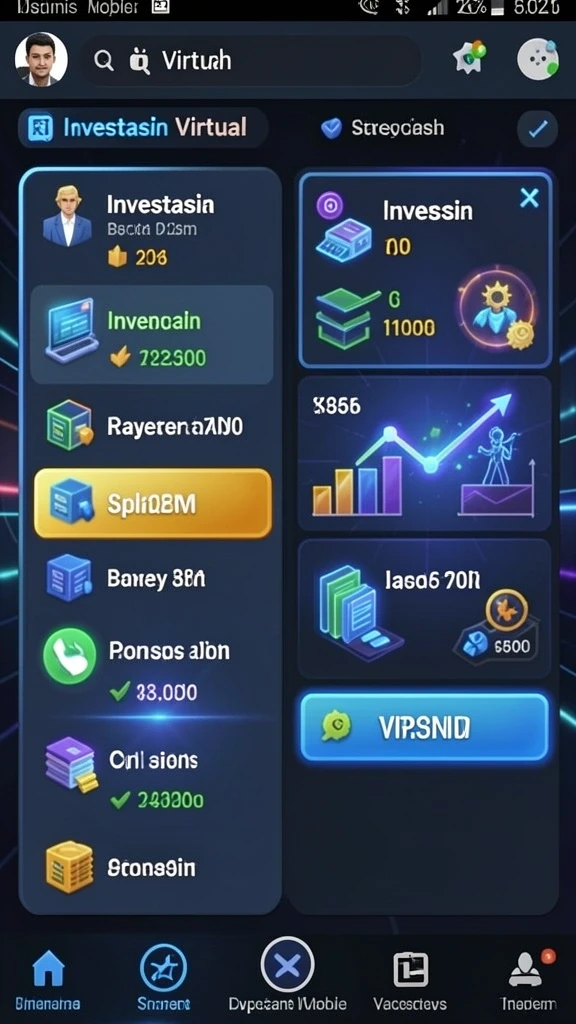
Task: Tap the Virtuah search field
Action: point(251,61)
